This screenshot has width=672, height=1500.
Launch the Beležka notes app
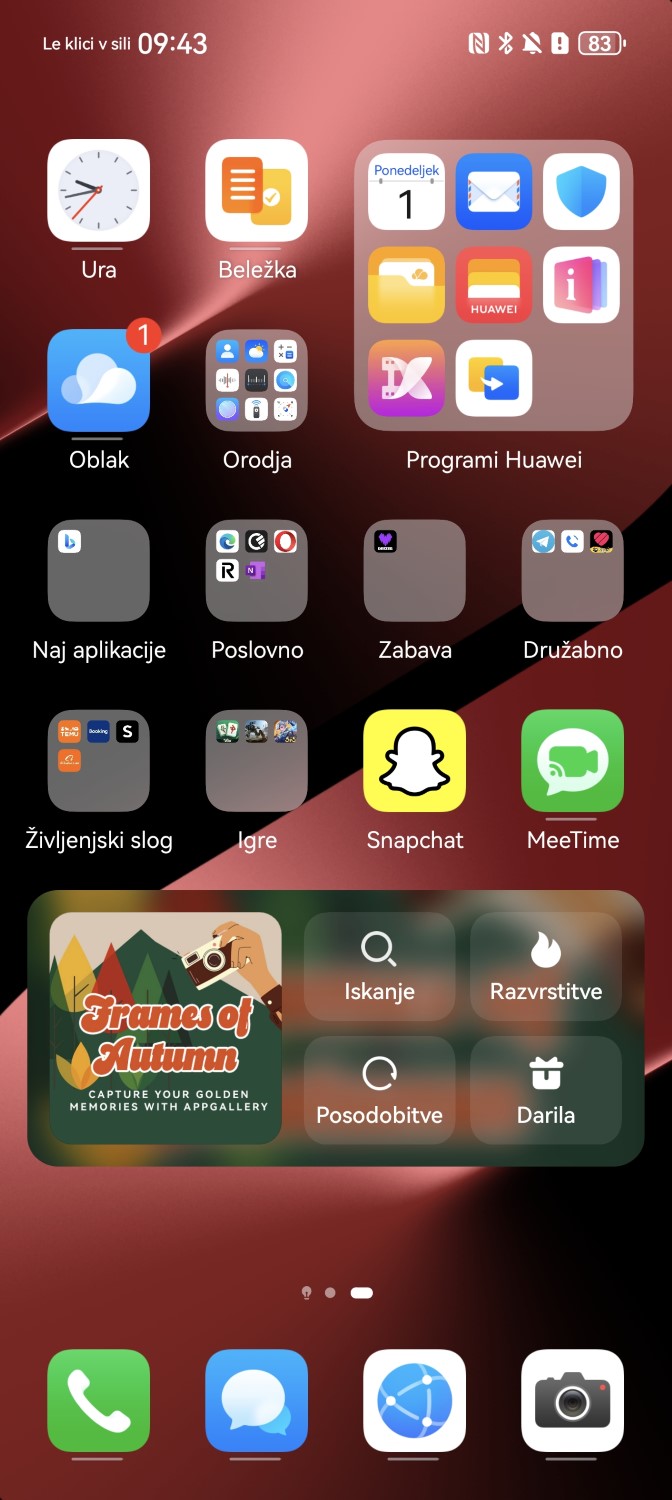pos(256,190)
